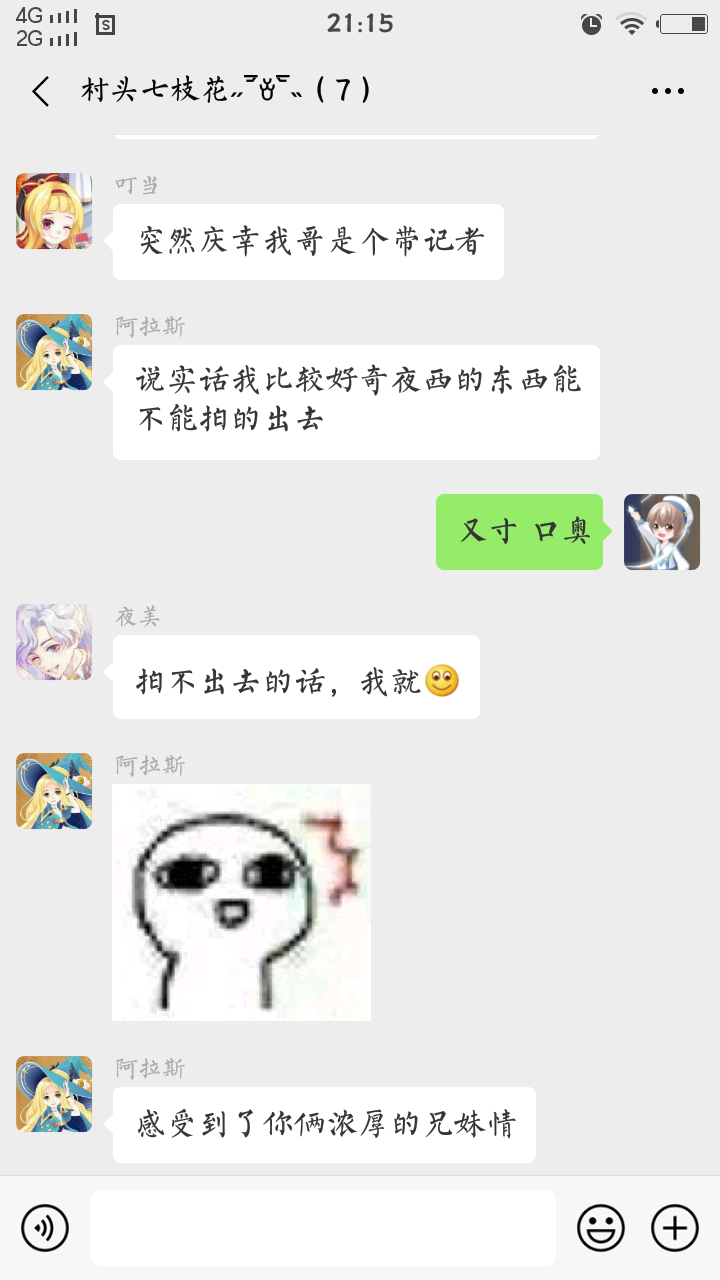
Task: Open 夜美's profile avatar
Action: point(54,642)
